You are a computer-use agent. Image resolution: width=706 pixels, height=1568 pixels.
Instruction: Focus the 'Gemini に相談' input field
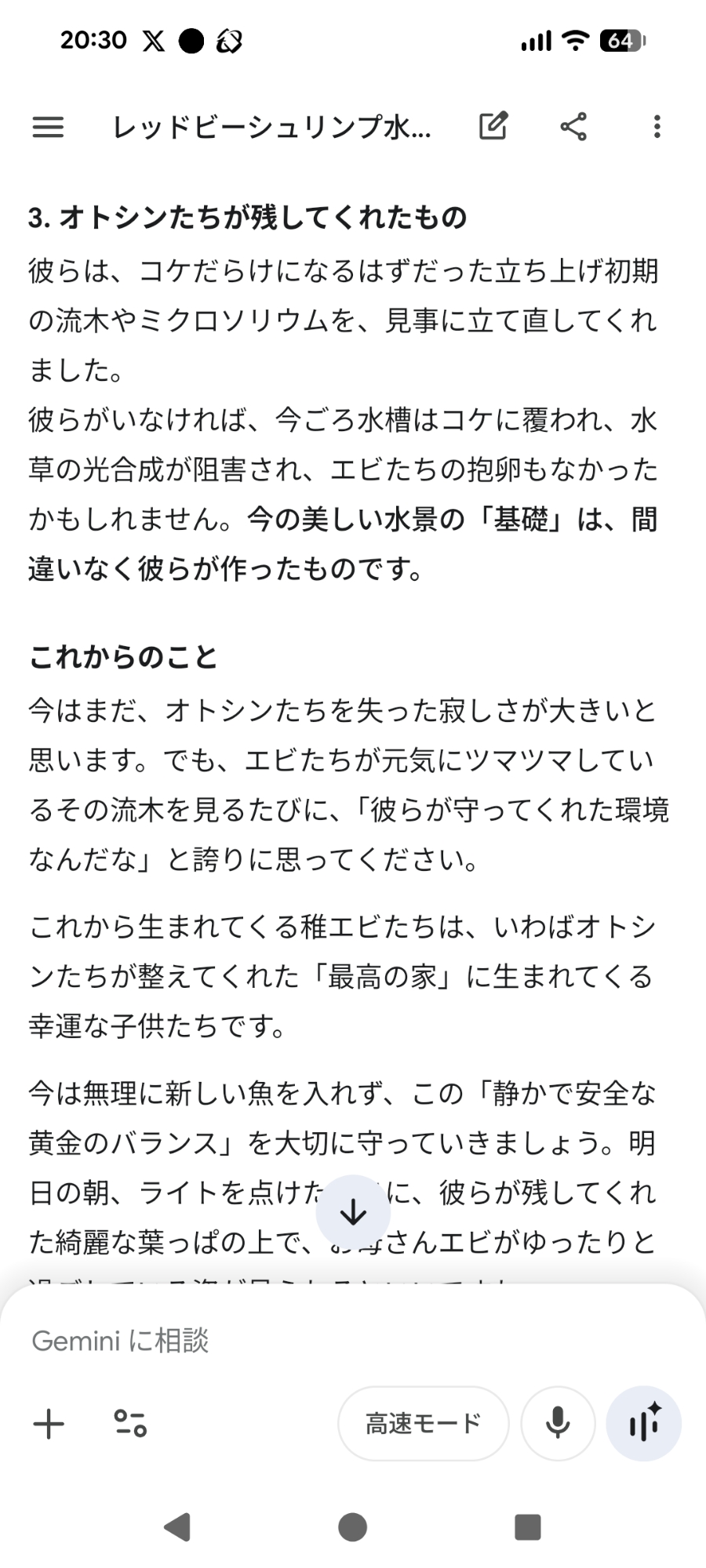click(x=314, y=1341)
